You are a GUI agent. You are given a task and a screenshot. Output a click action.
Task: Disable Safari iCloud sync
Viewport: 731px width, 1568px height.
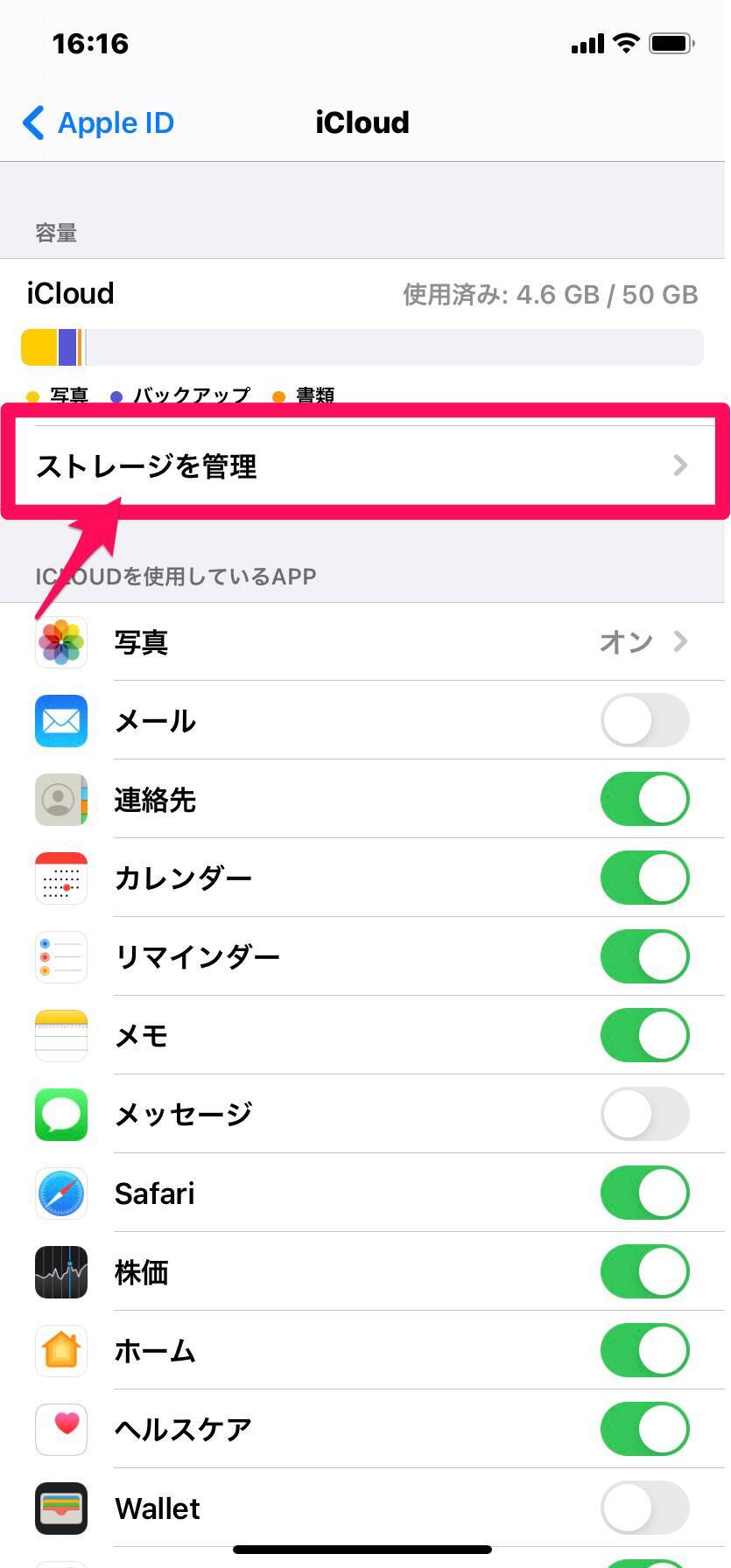click(644, 1193)
